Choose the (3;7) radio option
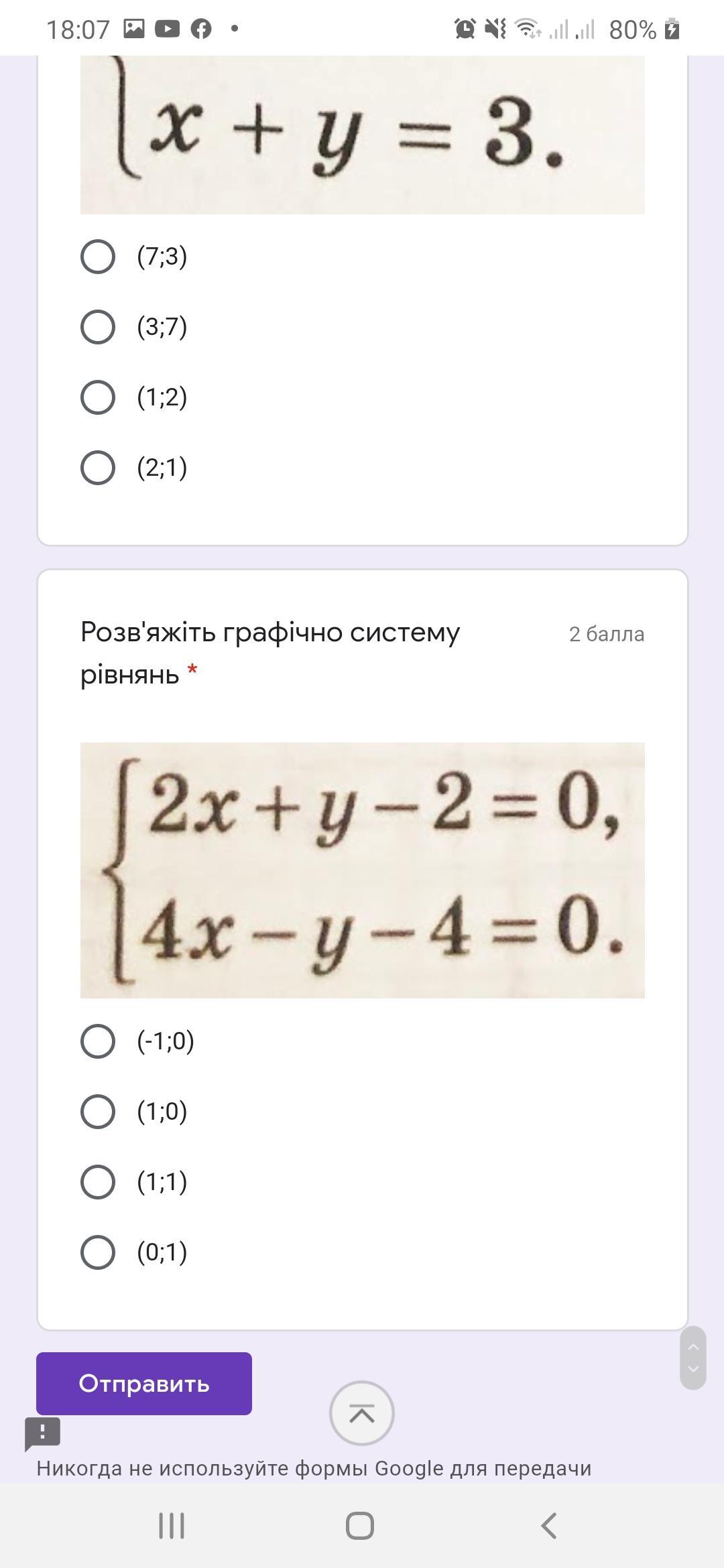 [x=98, y=327]
